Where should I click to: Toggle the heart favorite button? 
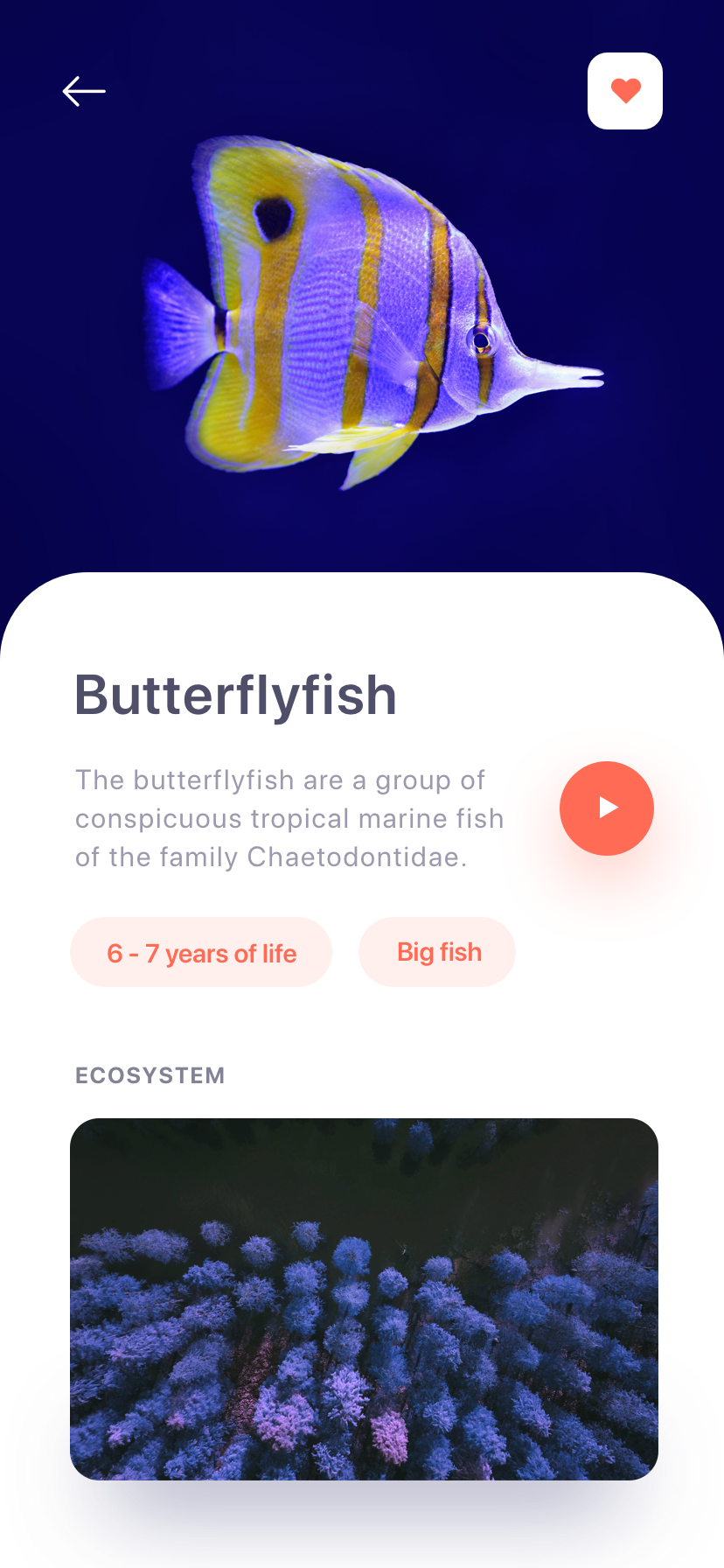coord(625,91)
